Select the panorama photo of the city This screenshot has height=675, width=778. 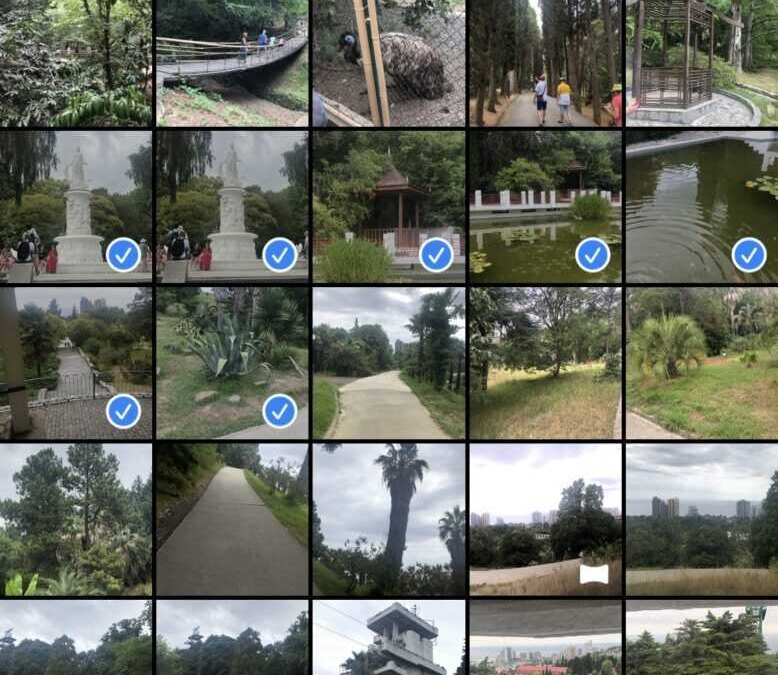(545, 520)
